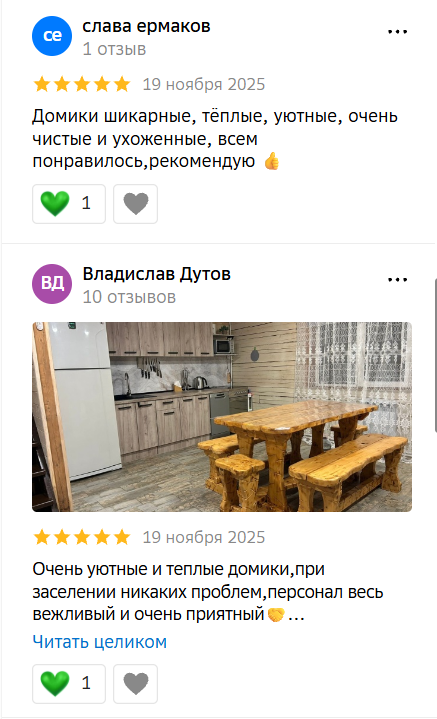Like Владислав Дутов's review with the green heart
The width and height of the screenshot is (437, 719).
(69, 684)
